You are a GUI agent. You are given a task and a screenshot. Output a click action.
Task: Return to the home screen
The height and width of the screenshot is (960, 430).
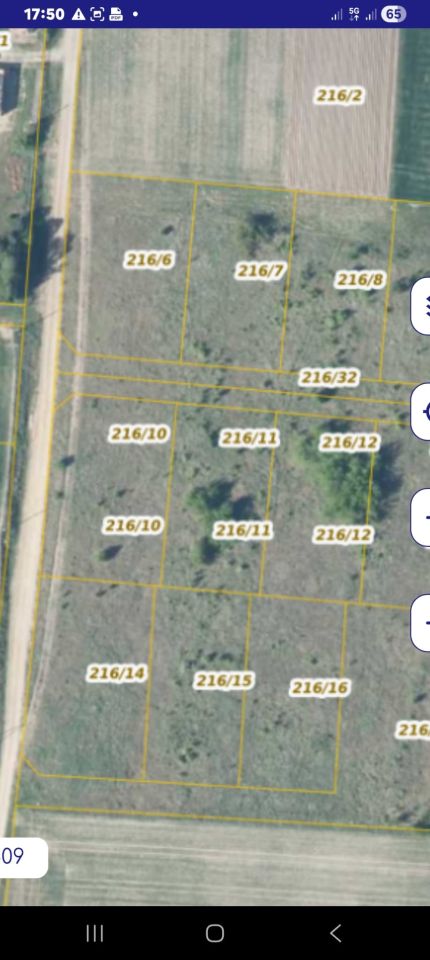[x=215, y=933]
